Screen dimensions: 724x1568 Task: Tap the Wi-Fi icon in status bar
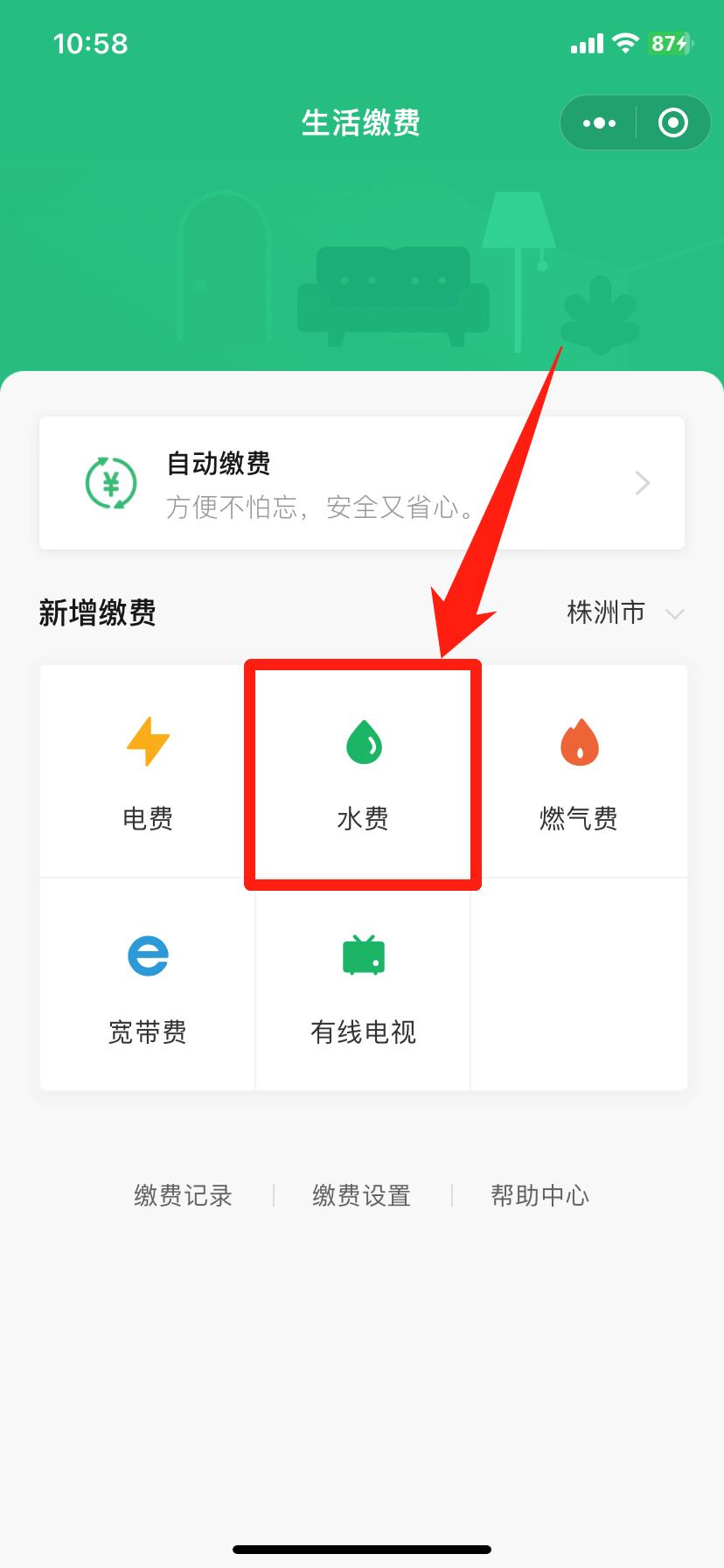coord(623,42)
